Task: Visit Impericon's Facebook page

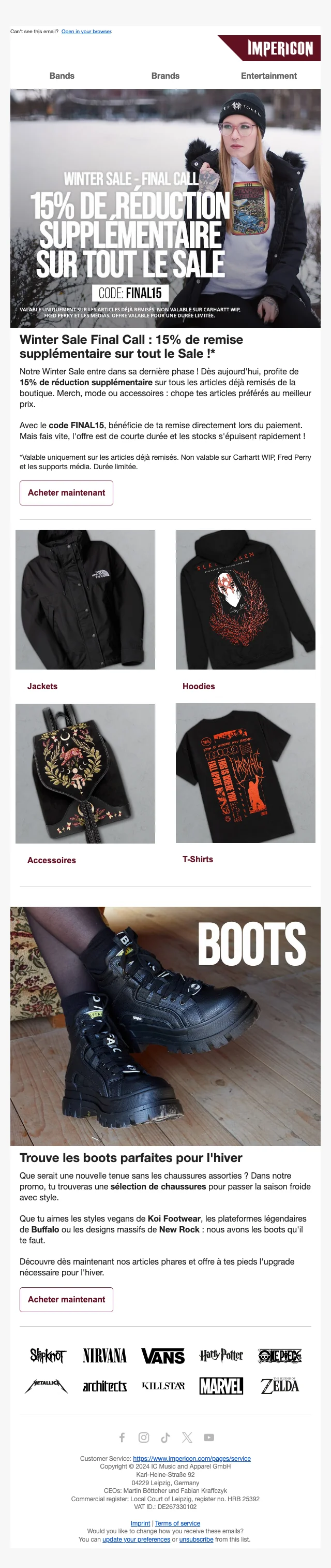Action: (x=122, y=1437)
